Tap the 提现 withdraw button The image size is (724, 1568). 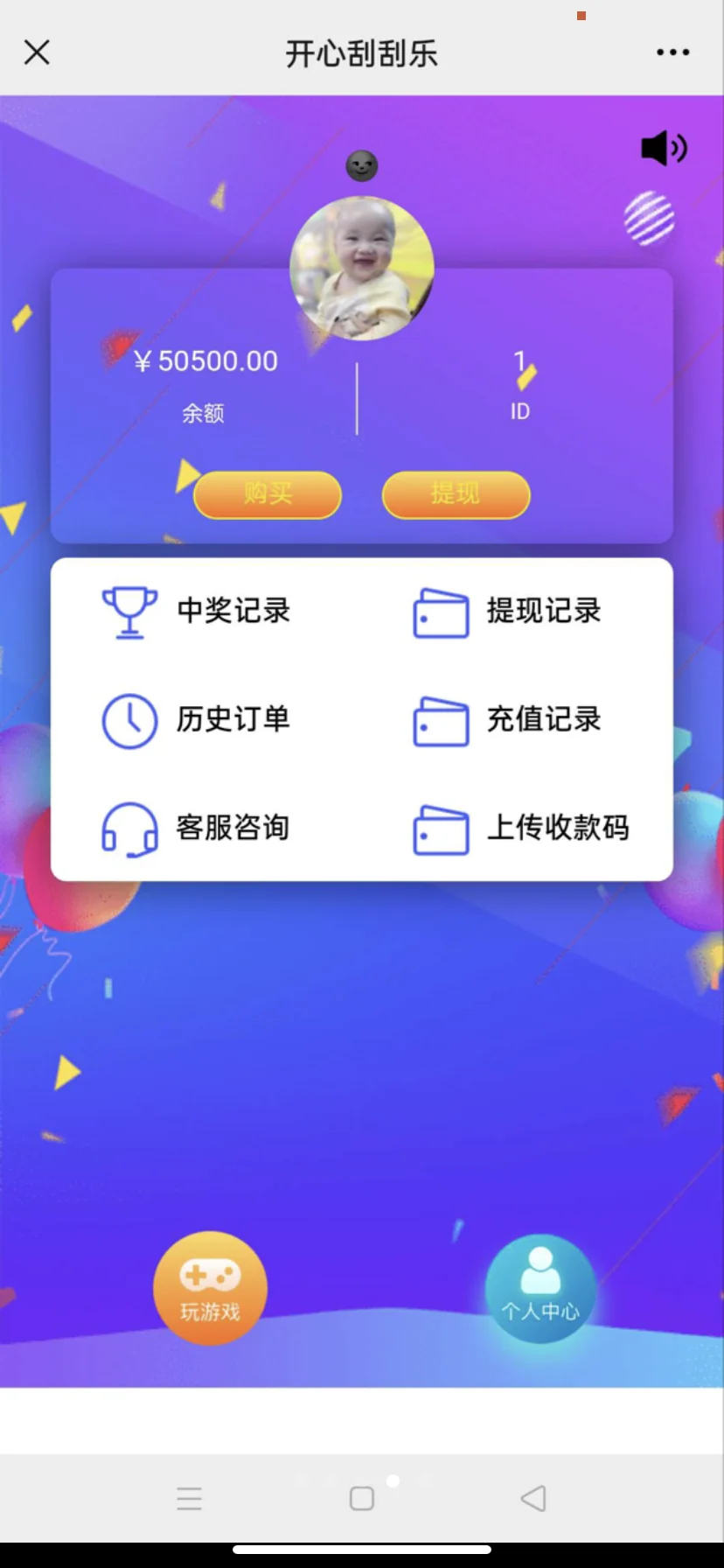click(x=456, y=494)
